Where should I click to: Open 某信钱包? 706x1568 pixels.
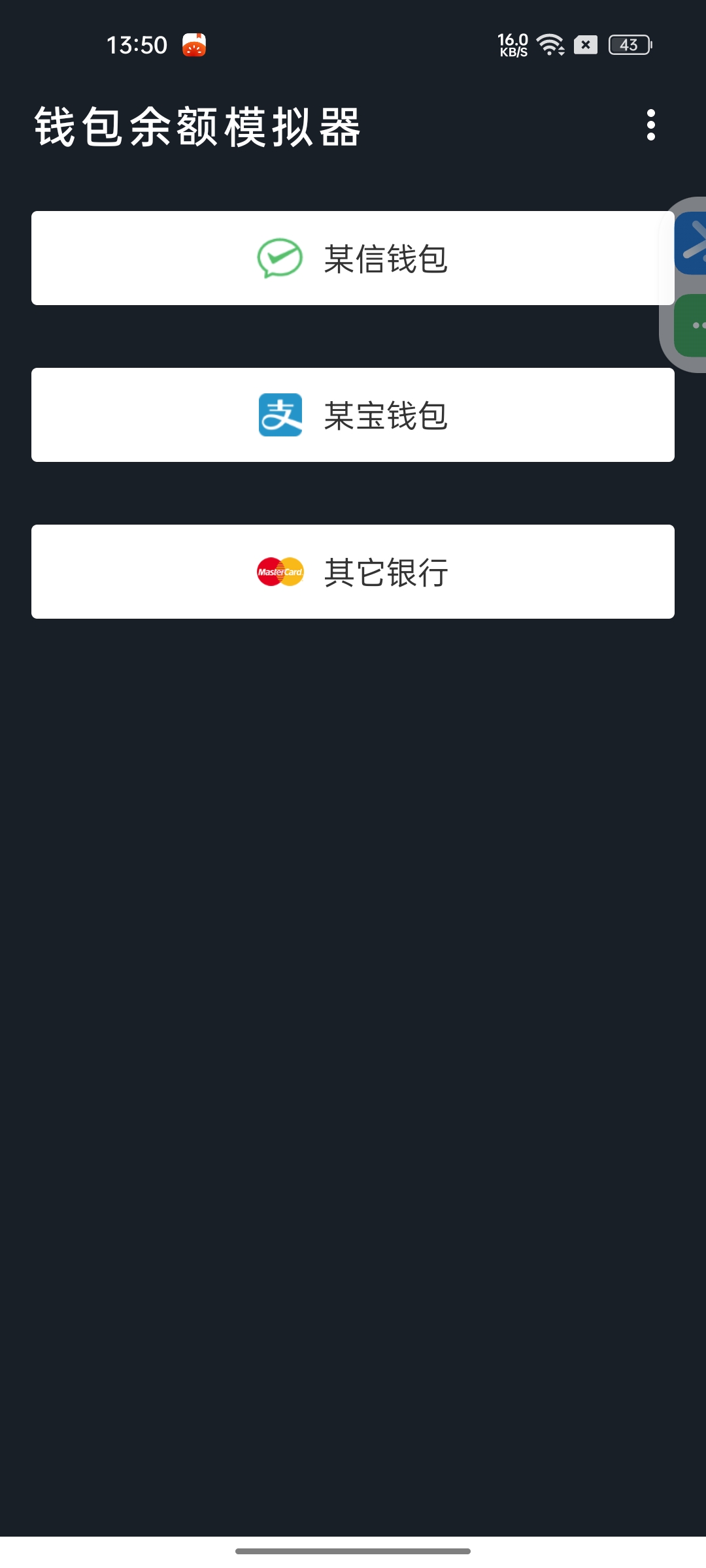click(x=353, y=258)
